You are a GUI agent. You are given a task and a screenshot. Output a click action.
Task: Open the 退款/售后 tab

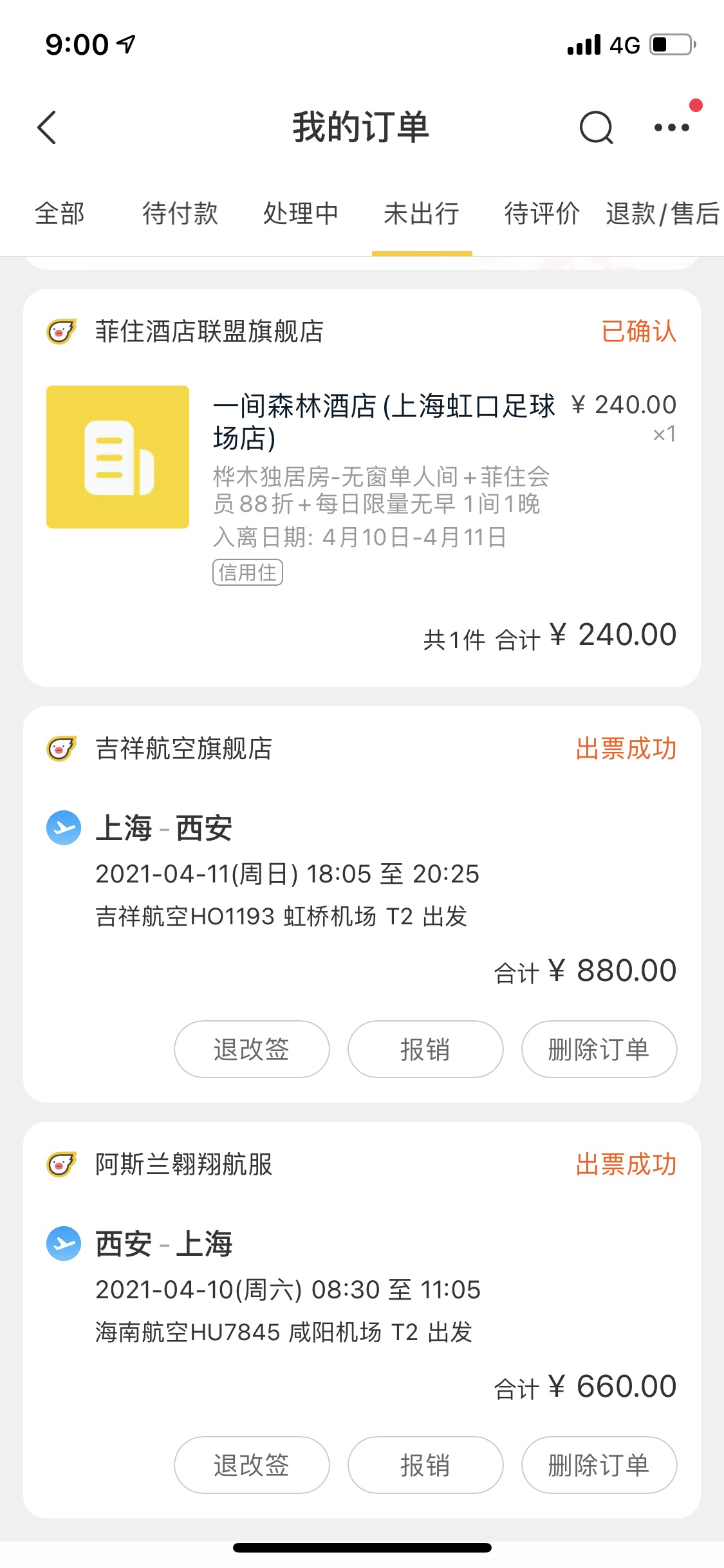pos(662,214)
